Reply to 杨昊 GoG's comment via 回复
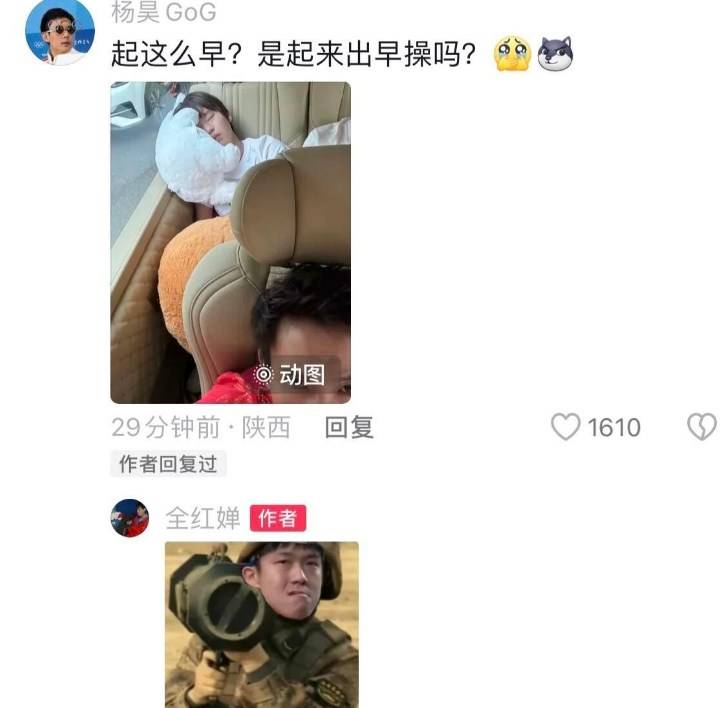The width and height of the screenshot is (726, 708). [x=349, y=428]
